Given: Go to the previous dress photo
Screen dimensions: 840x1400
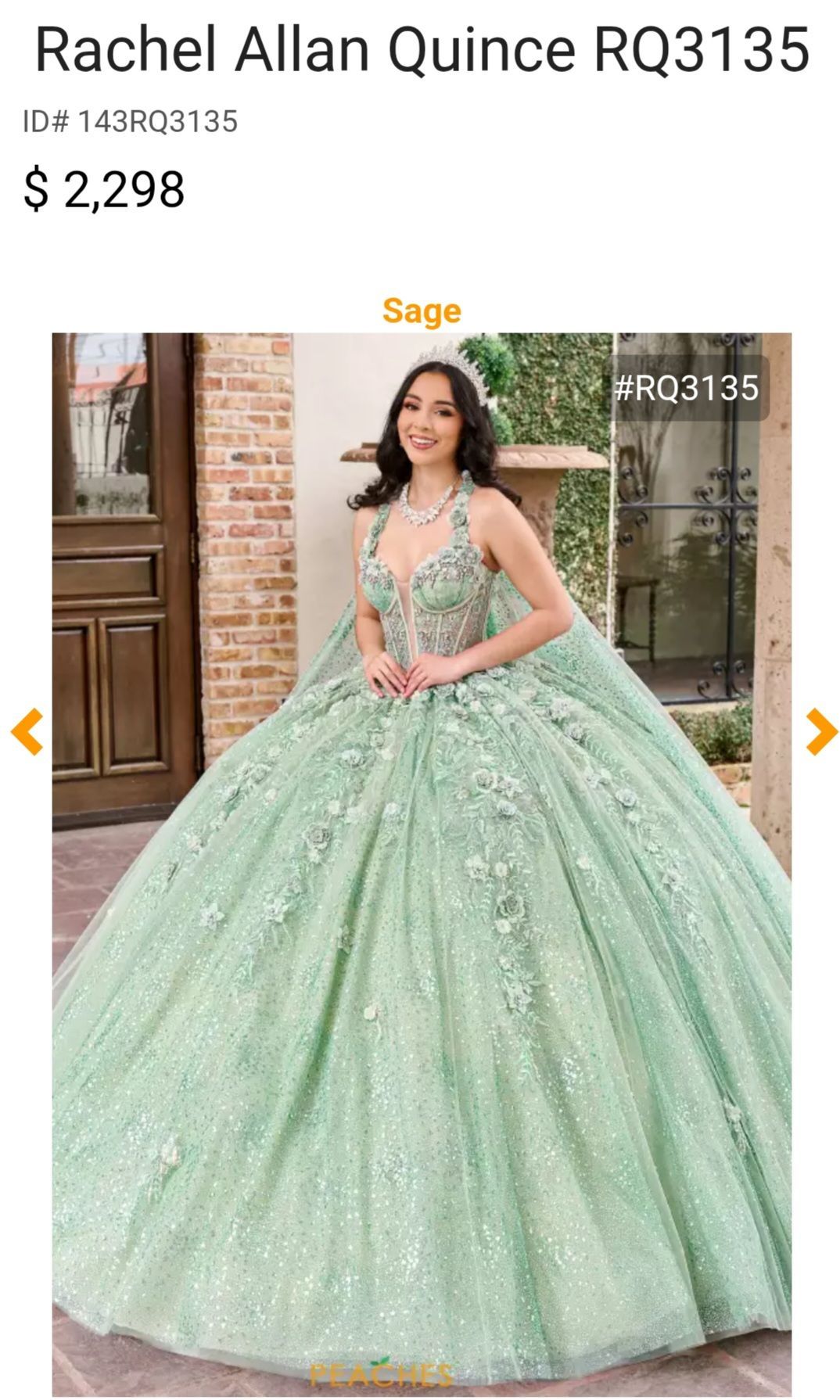Looking at the screenshot, I should (27, 732).
